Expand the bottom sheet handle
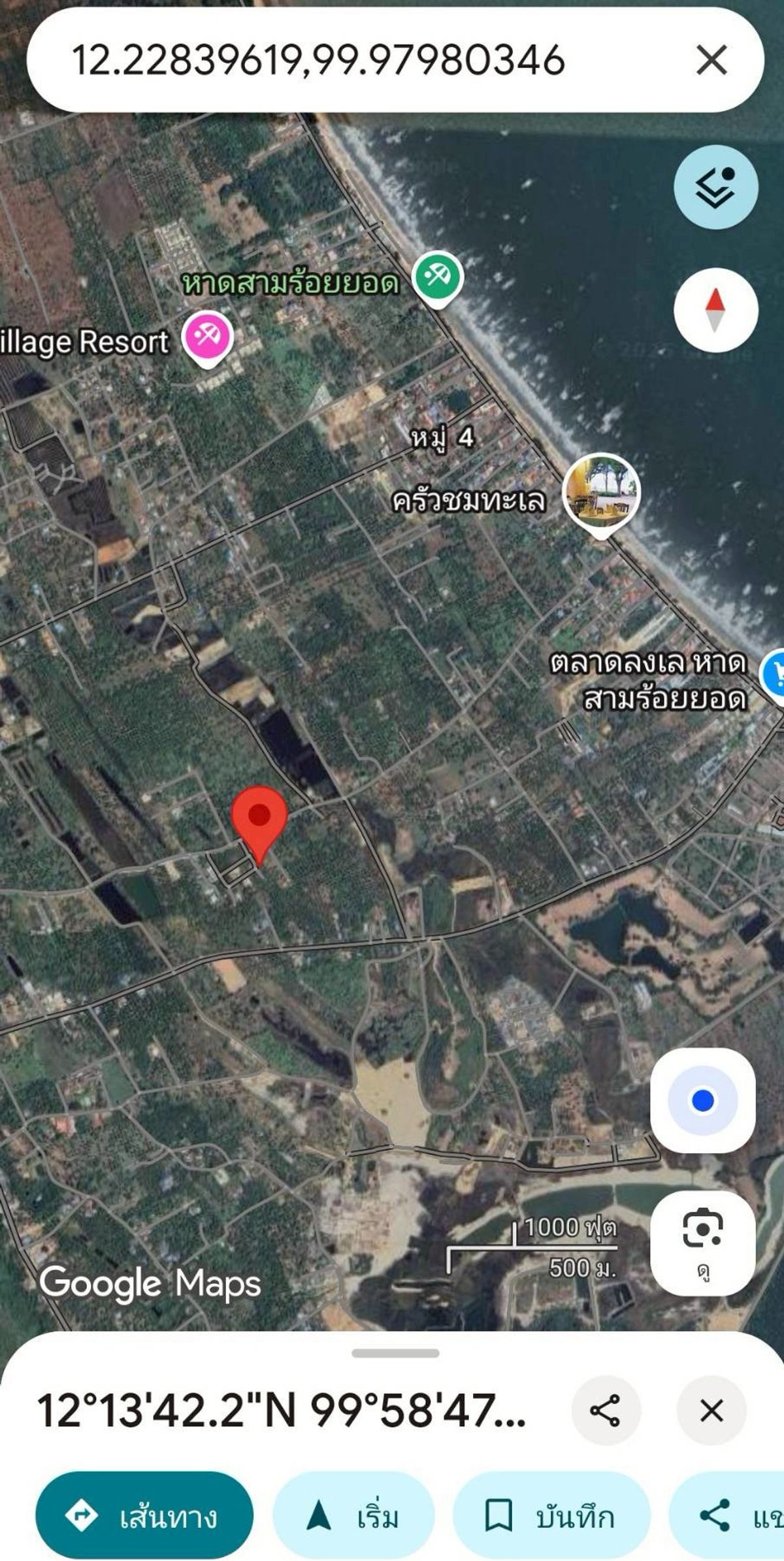The image size is (784, 1561). [x=395, y=1353]
